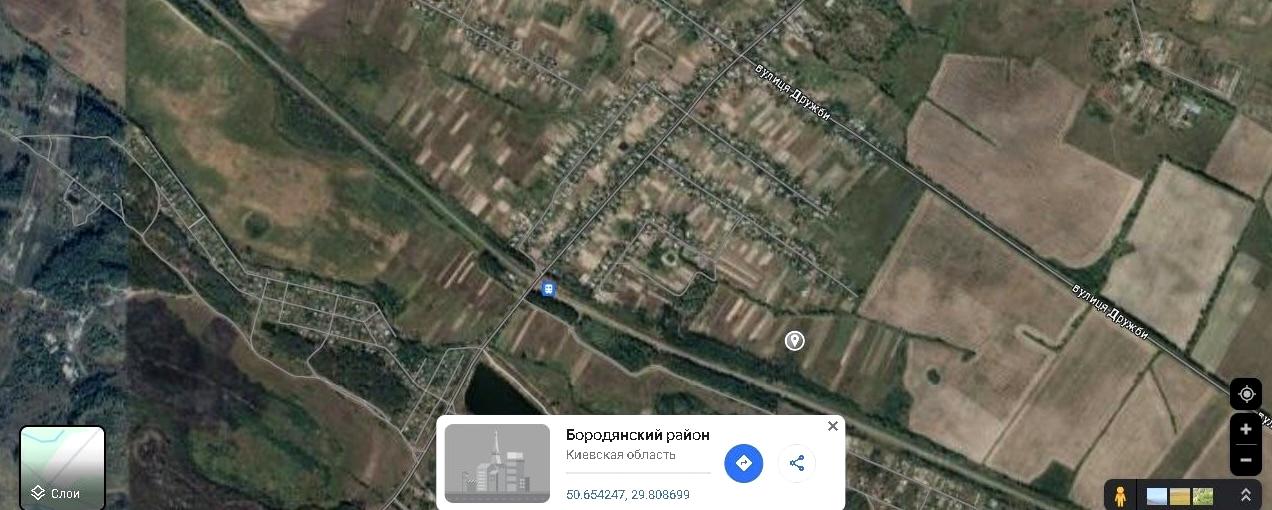Open the imagery thumbnails beside the pegman
Screen dimensions: 1272x510
(x=1180, y=496)
